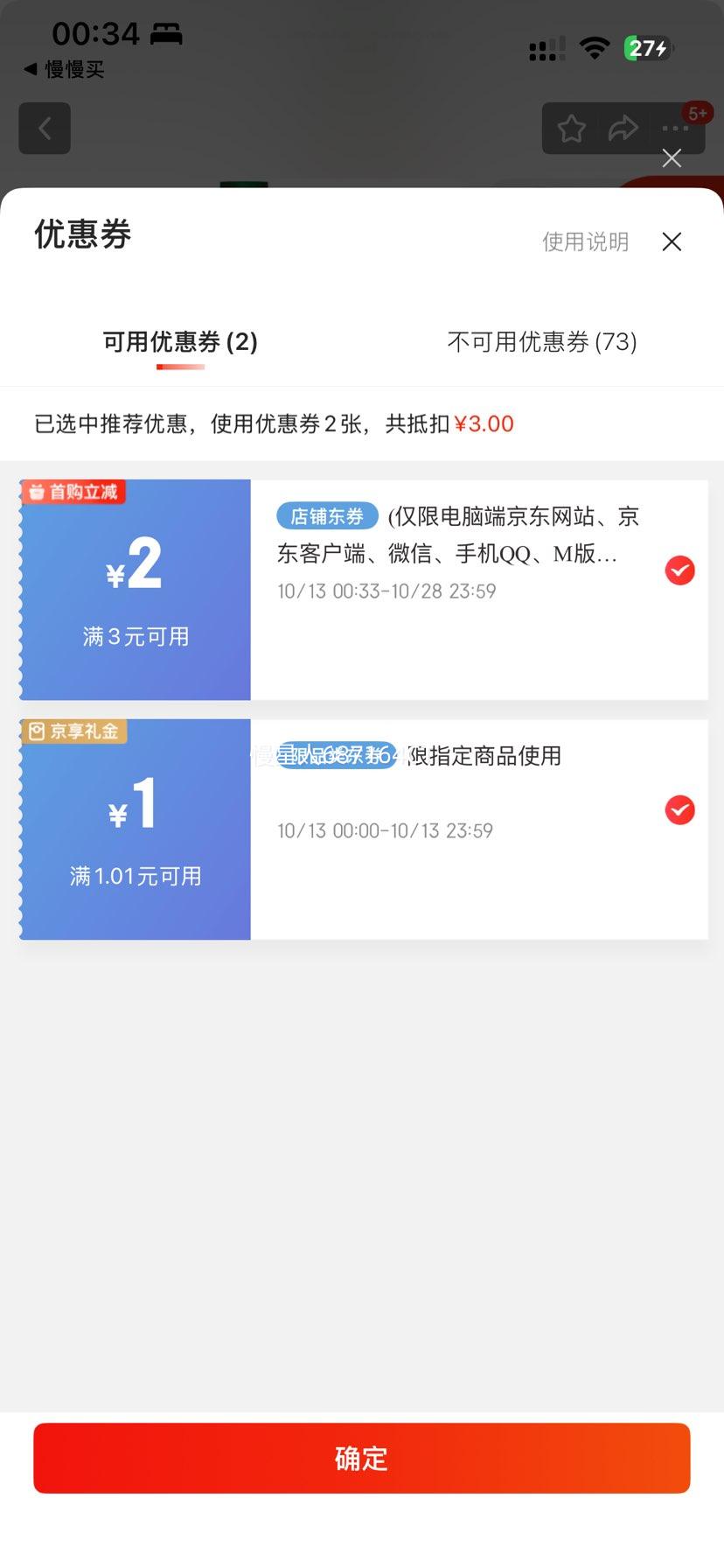Viewport: 724px width, 1568px height.
Task: Tap the star favorite icon
Action: pos(572,128)
